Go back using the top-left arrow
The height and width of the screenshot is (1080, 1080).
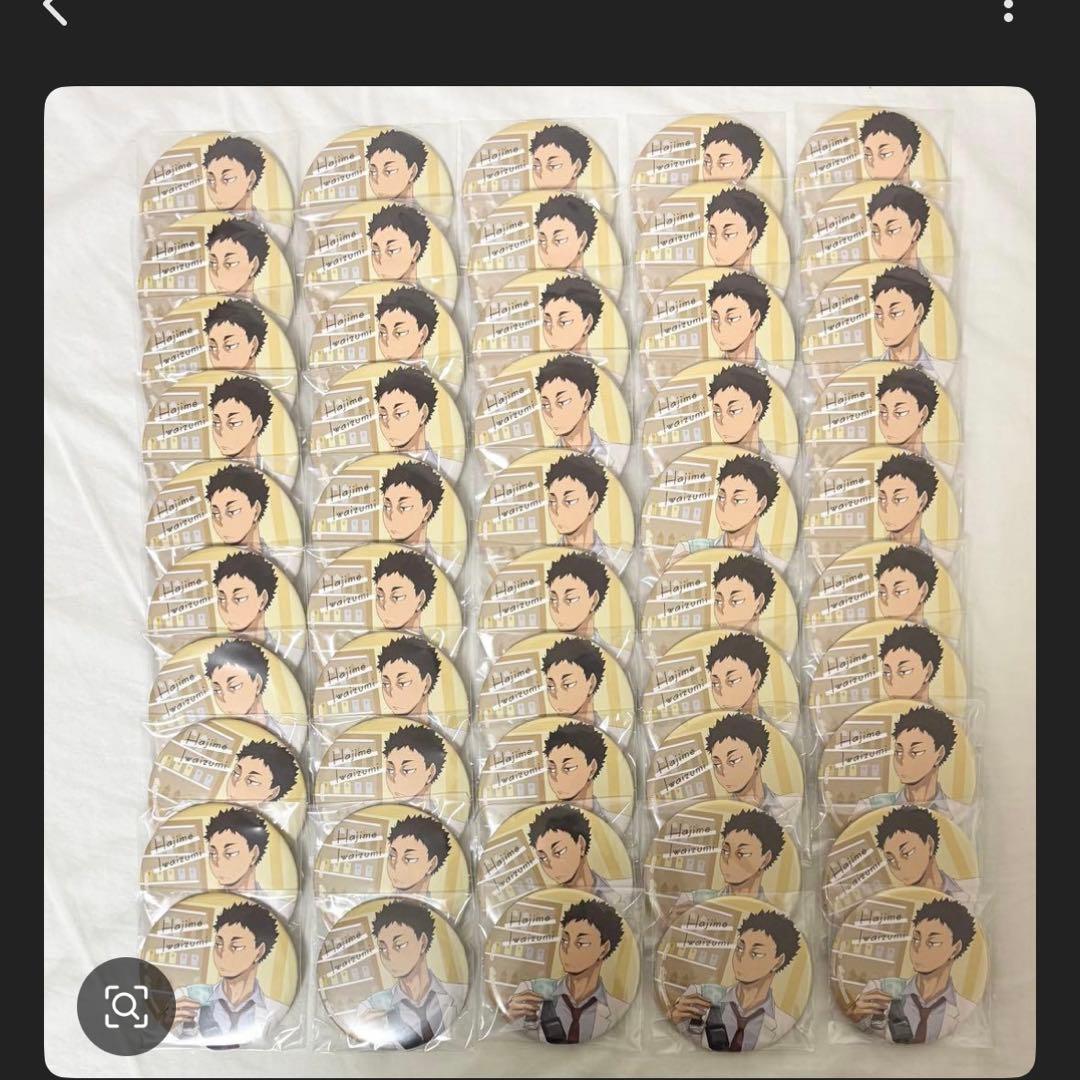point(54,12)
